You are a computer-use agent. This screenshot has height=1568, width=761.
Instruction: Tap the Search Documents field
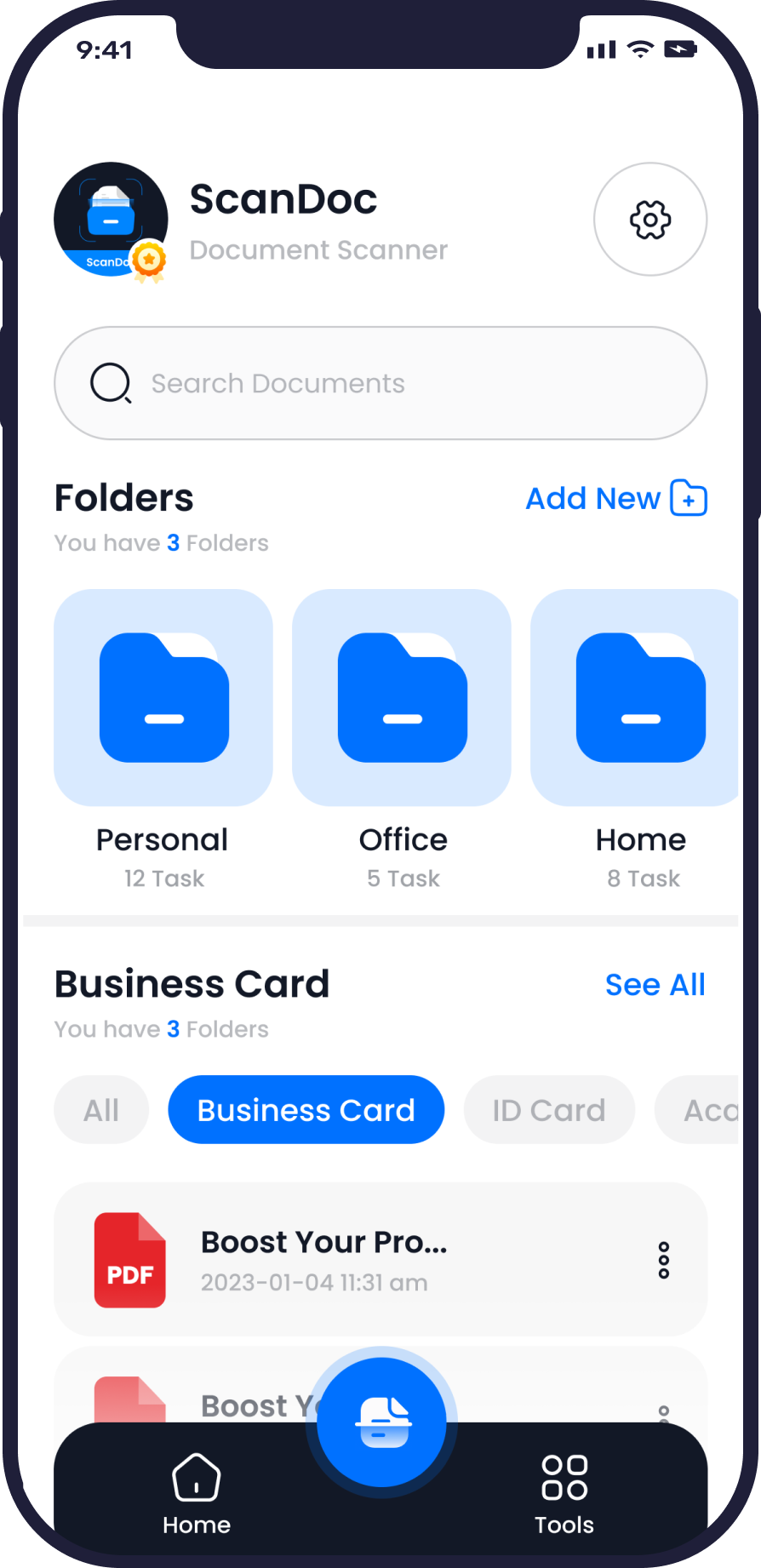380,383
